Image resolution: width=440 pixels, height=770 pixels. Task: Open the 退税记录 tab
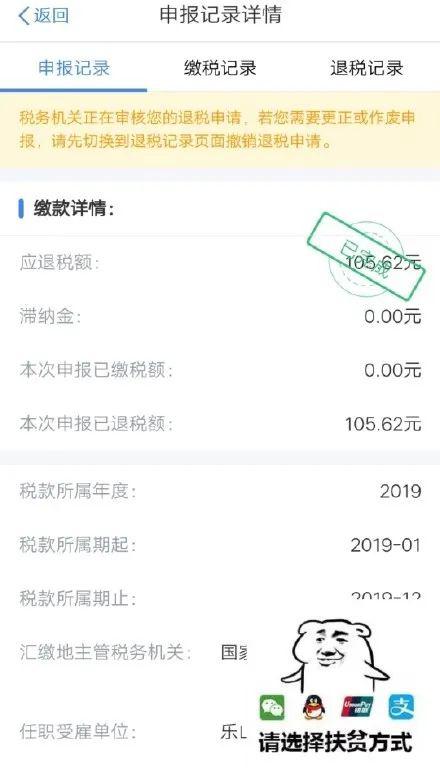click(367, 68)
